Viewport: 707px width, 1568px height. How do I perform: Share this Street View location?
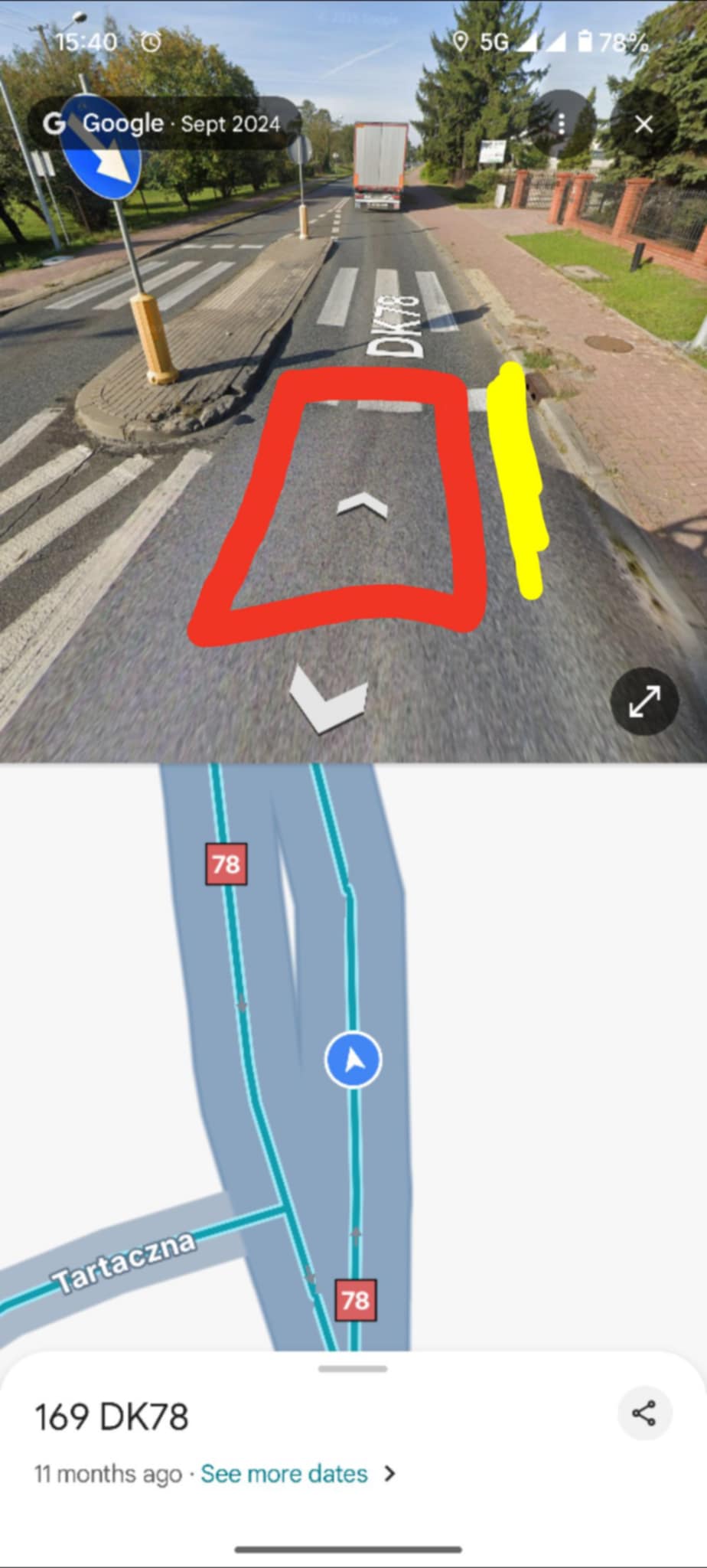(644, 1413)
